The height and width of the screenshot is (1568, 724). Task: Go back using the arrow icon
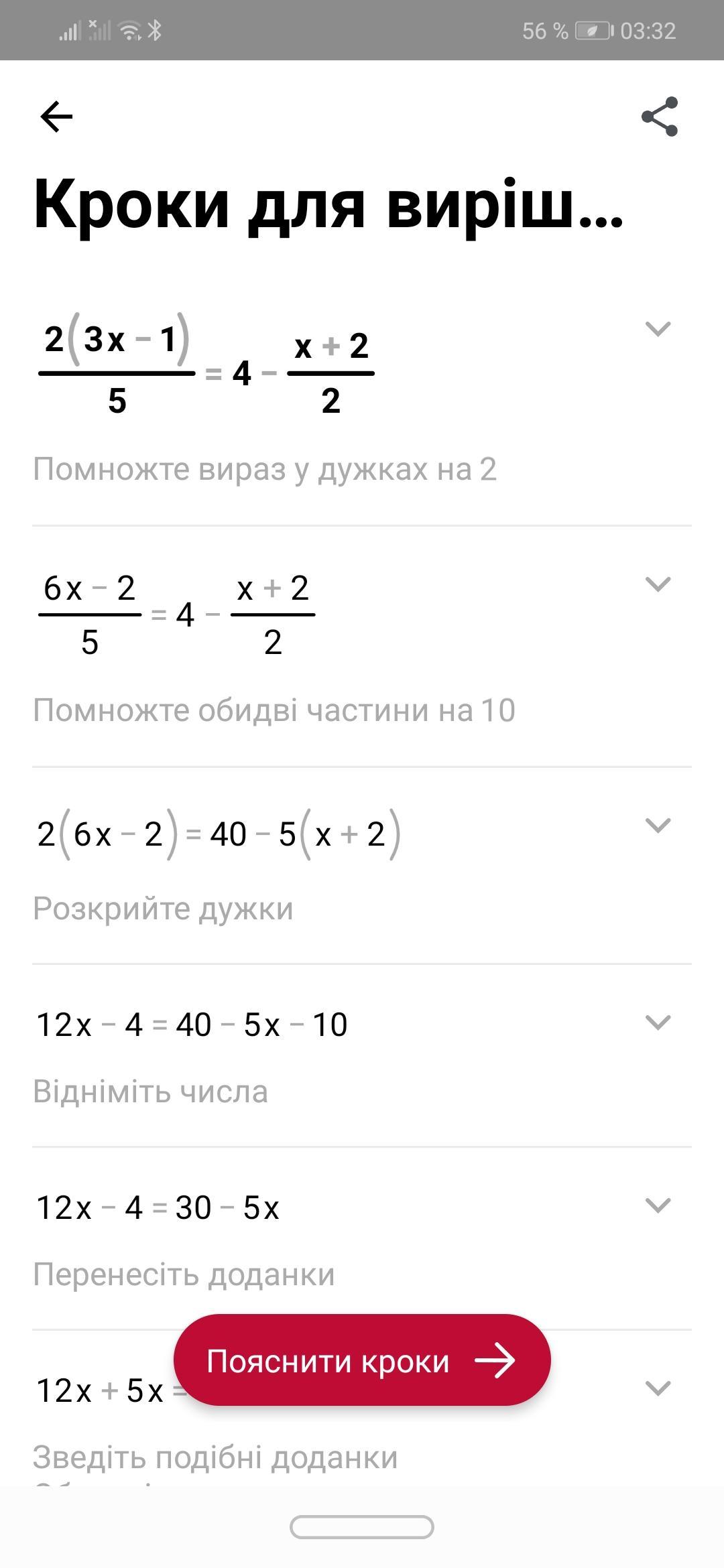point(56,117)
